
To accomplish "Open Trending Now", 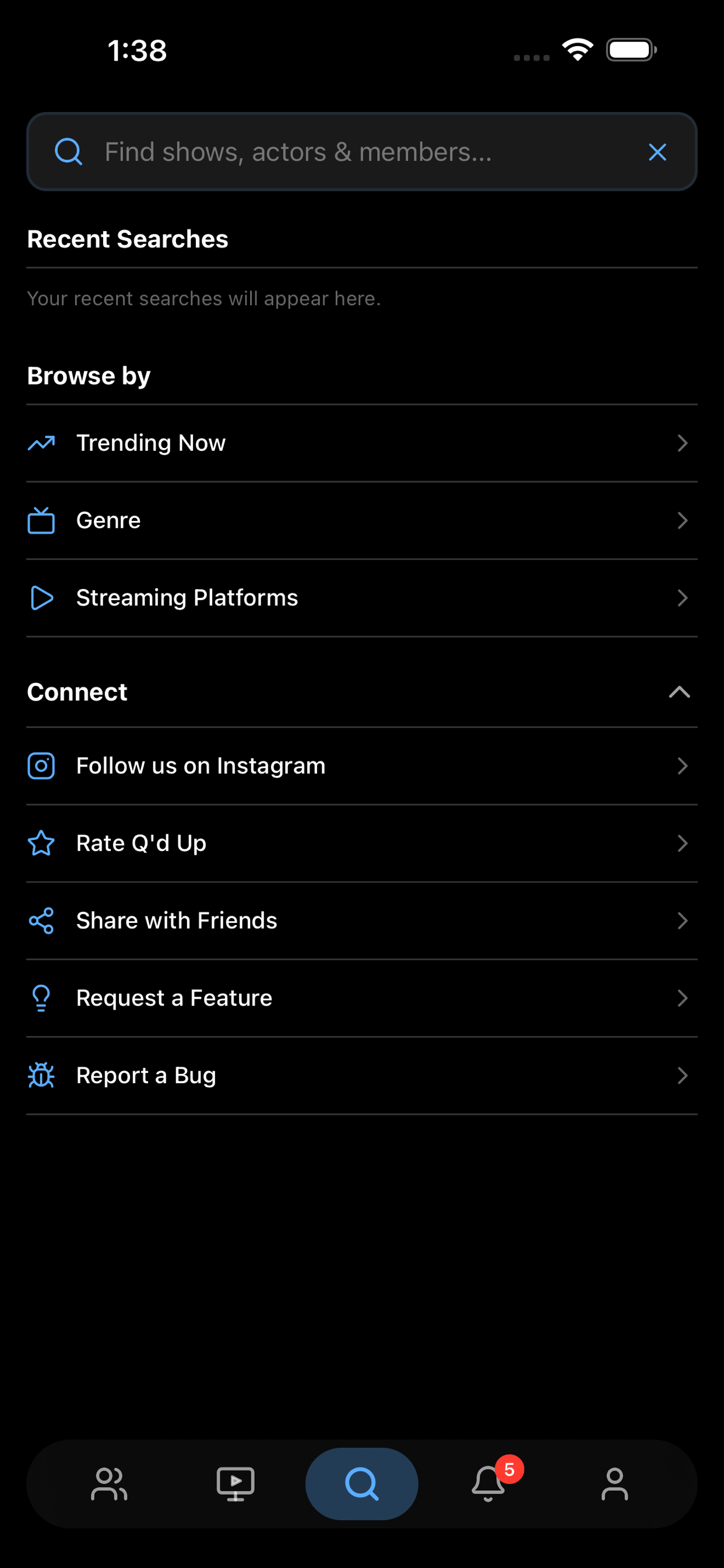I will coord(361,443).
